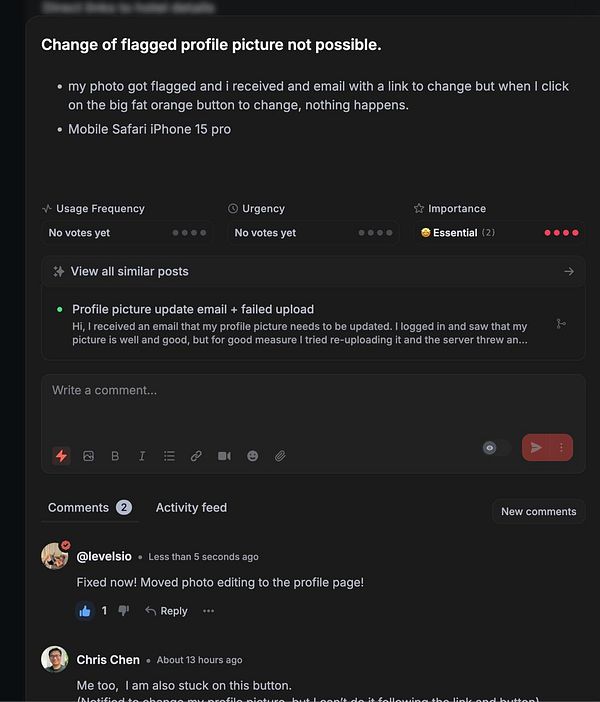
Task: Open the emoji picker
Action: pyautogui.click(x=252, y=456)
